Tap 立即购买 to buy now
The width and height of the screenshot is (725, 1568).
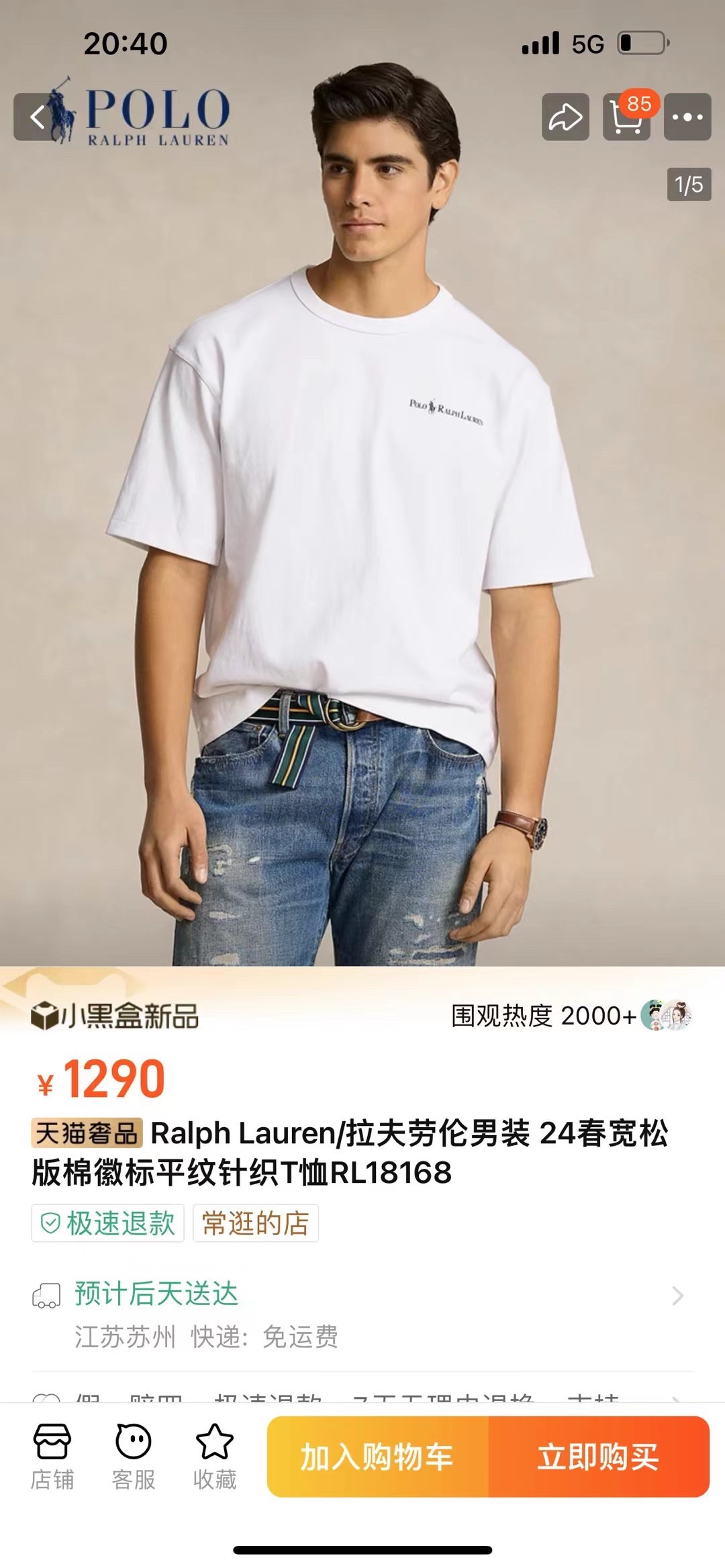coord(598,1457)
